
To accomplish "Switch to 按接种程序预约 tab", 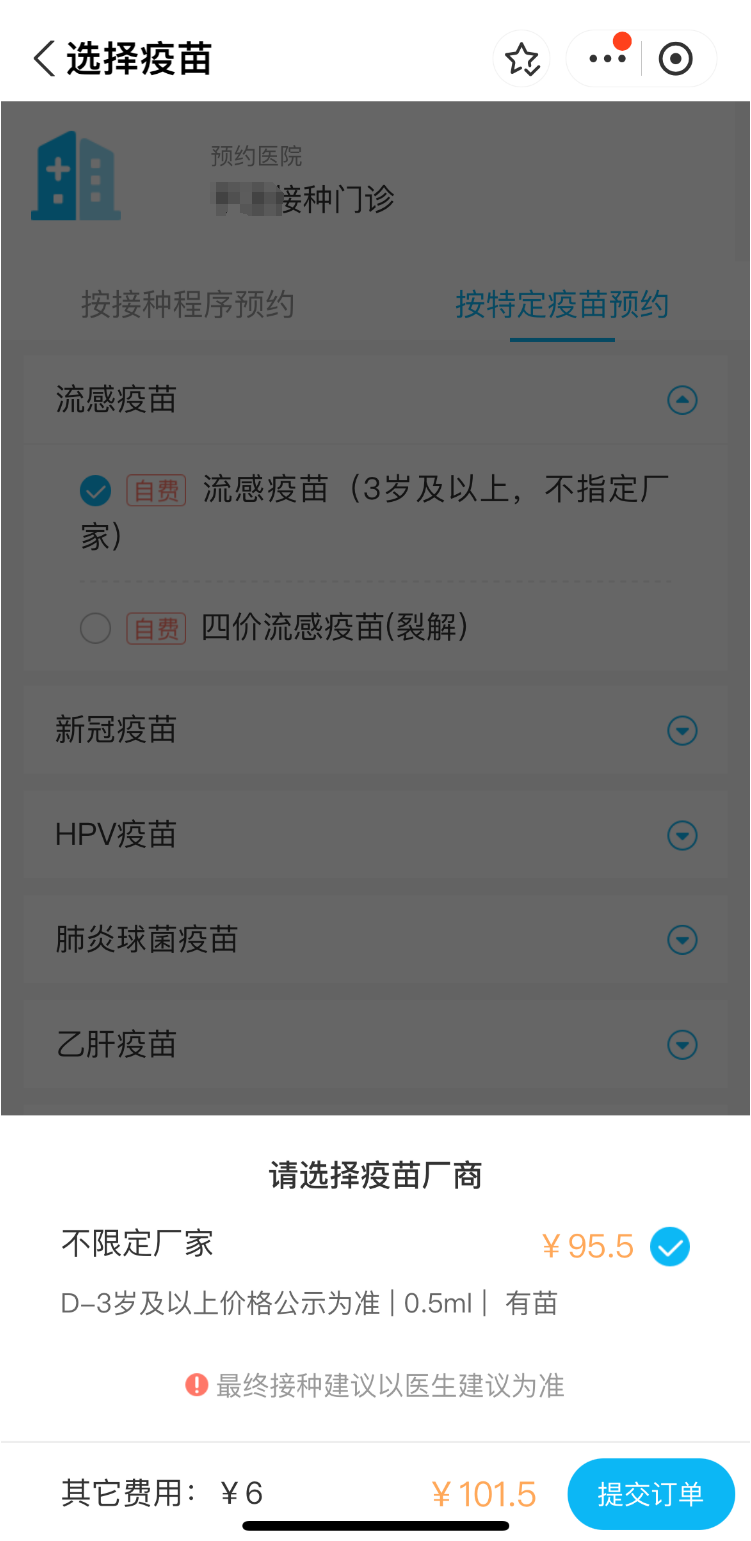I will [x=188, y=305].
